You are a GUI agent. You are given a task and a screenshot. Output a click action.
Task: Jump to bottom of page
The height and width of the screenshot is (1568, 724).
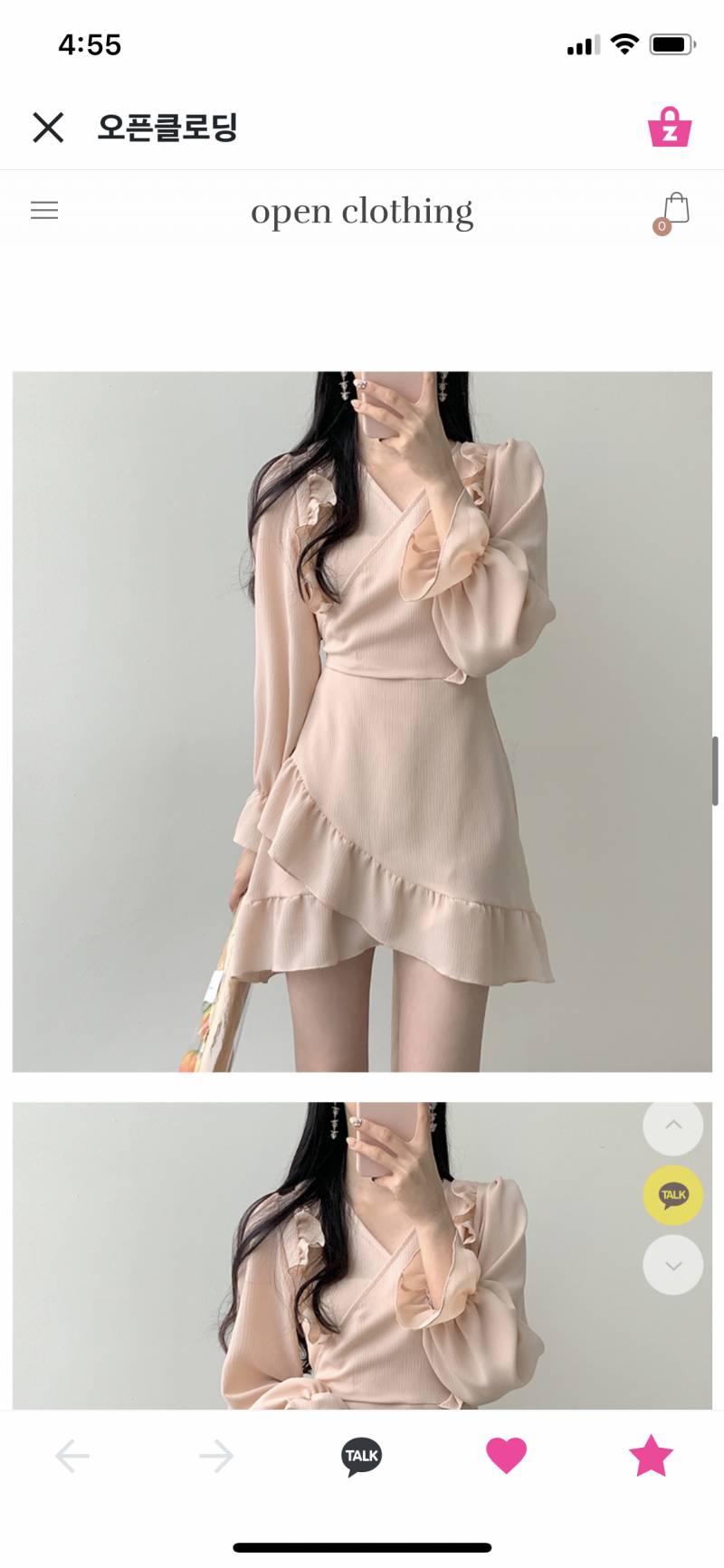point(672,1265)
